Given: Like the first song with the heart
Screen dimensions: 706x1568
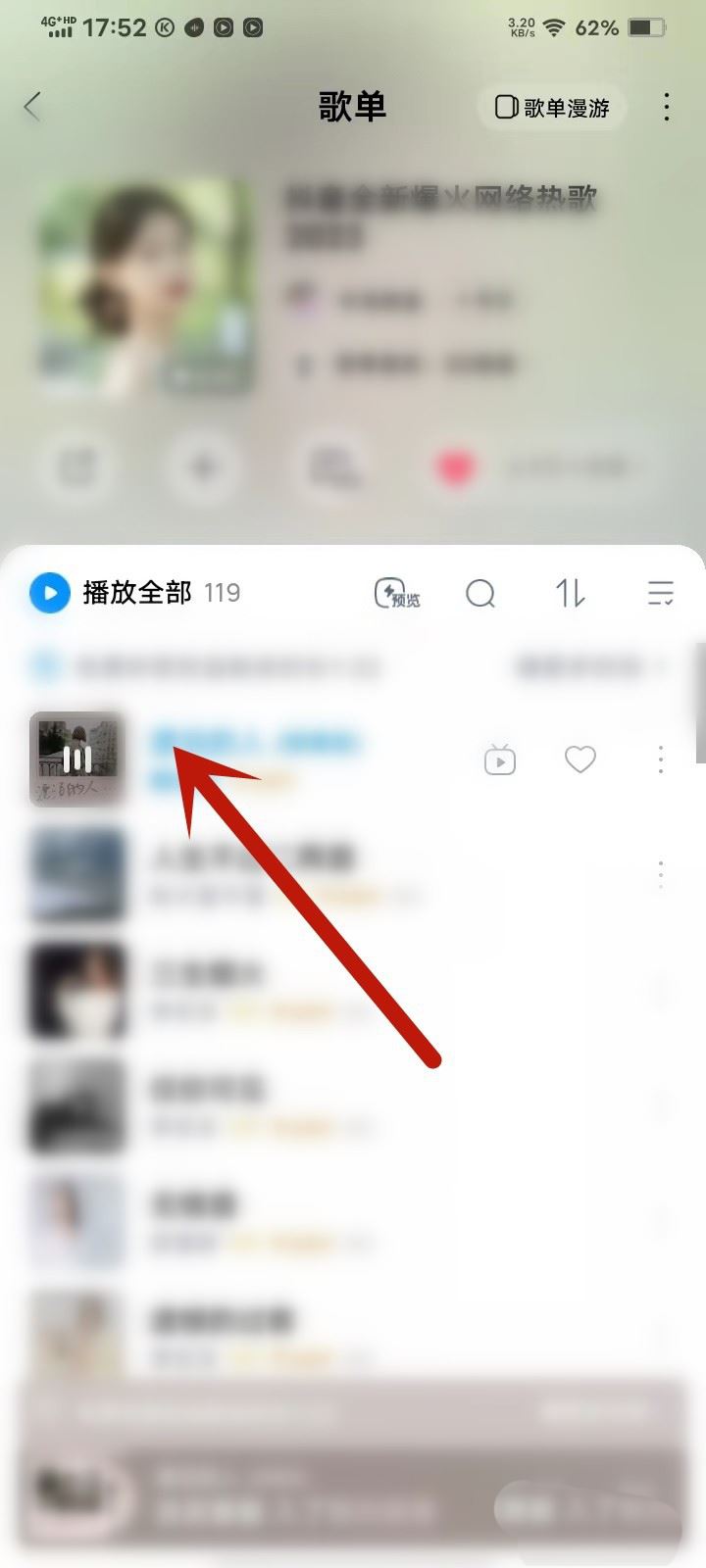Looking at the screenshot, I should (580, 759).
